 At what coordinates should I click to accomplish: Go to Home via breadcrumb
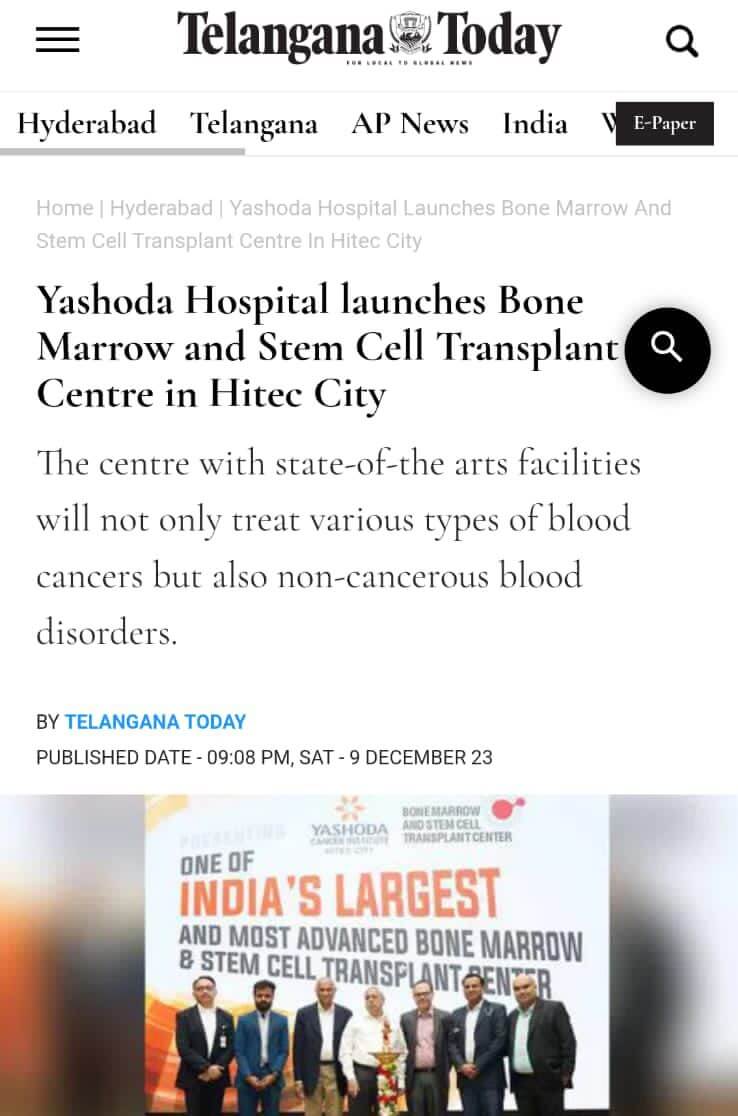64,208
